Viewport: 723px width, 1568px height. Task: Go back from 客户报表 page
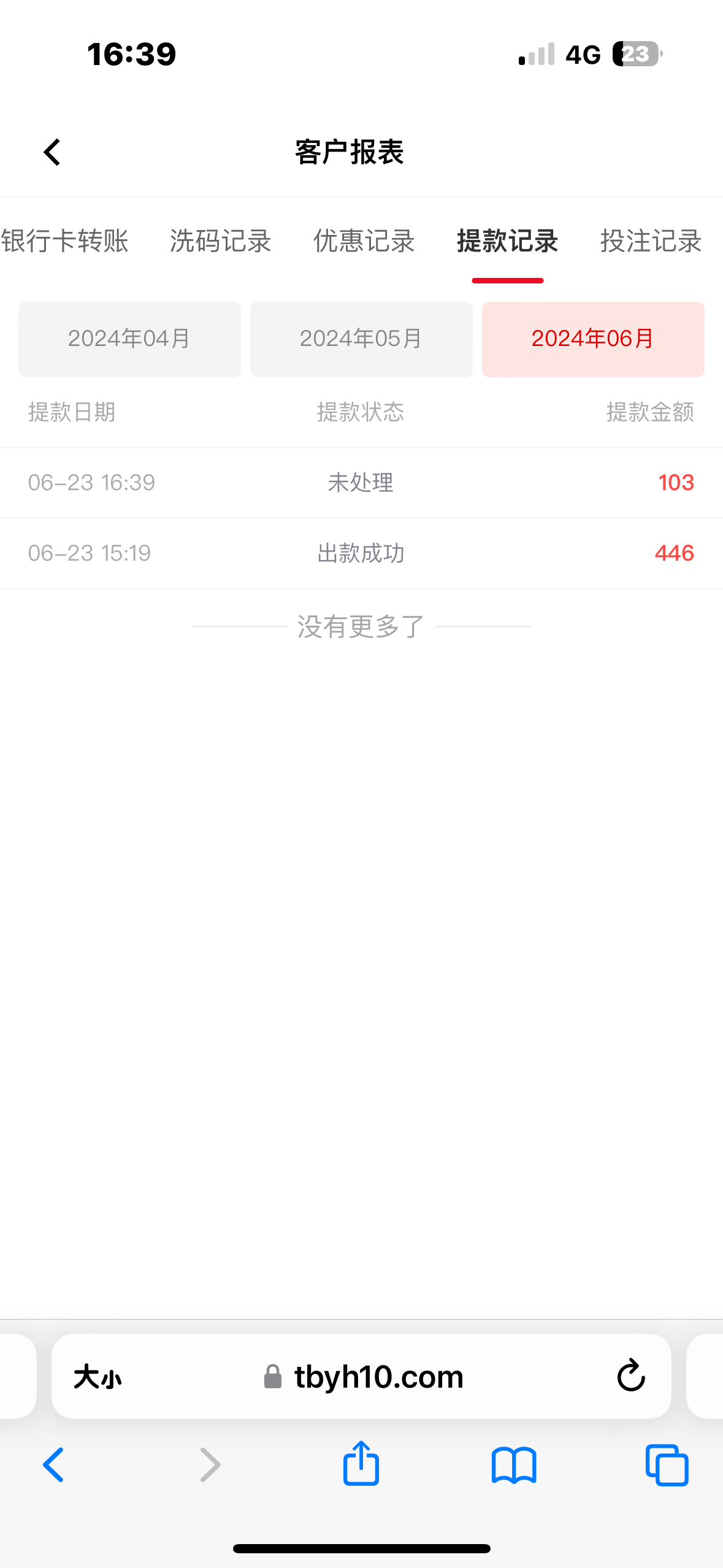coord(53,152)
